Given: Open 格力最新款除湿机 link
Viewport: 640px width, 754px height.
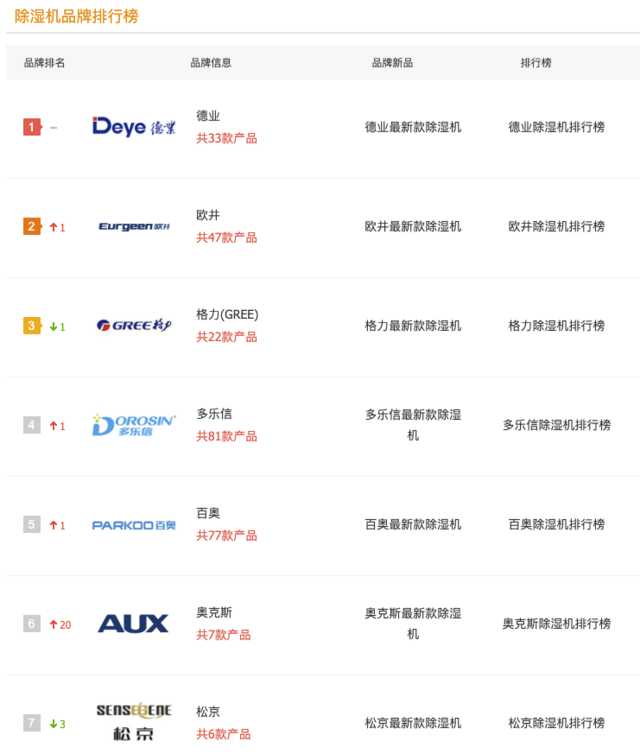Looking at the screenshot, I should click(413, 325).
